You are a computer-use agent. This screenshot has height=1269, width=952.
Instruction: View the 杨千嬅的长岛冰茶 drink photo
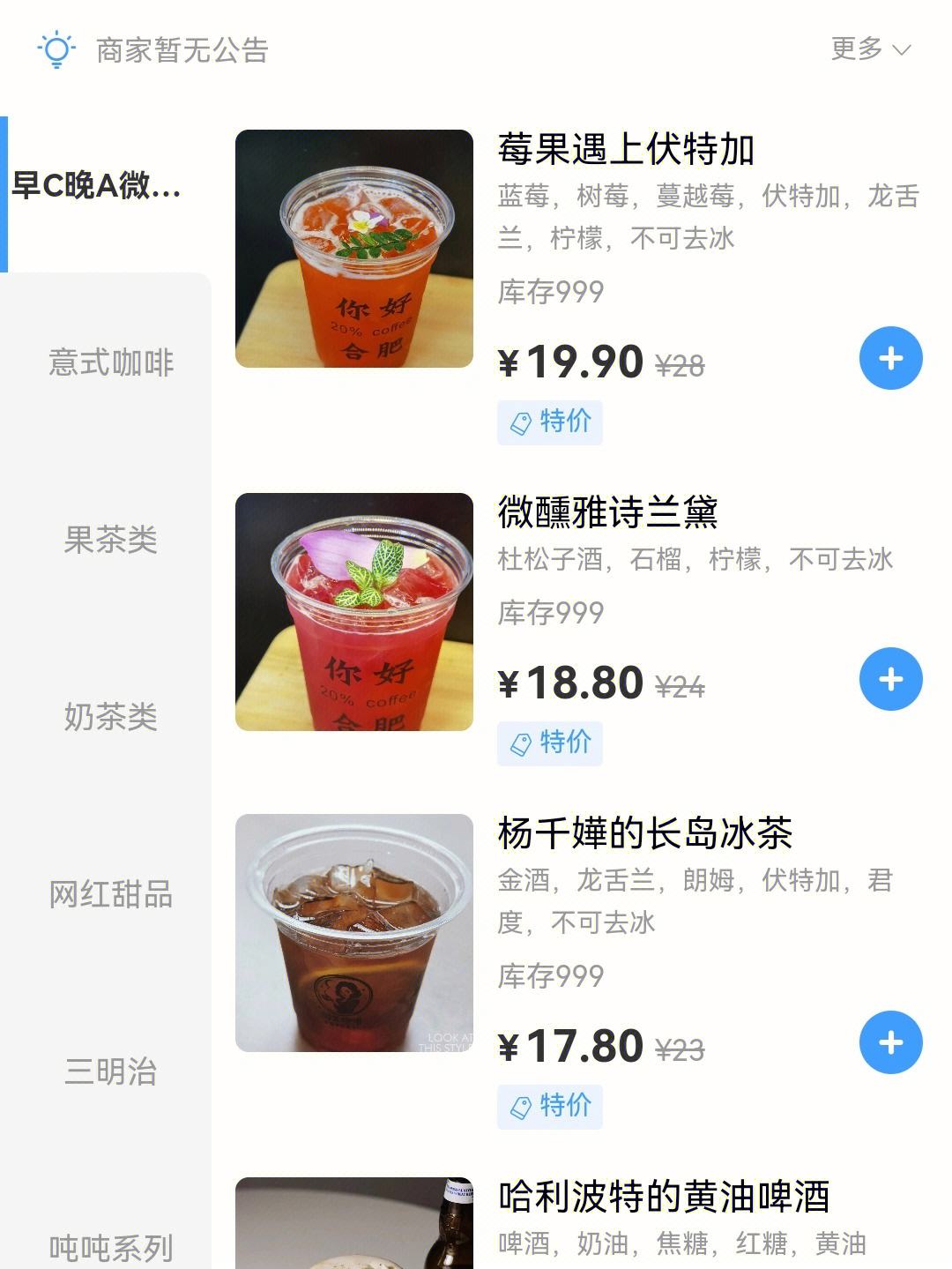[x=353, y=933]
